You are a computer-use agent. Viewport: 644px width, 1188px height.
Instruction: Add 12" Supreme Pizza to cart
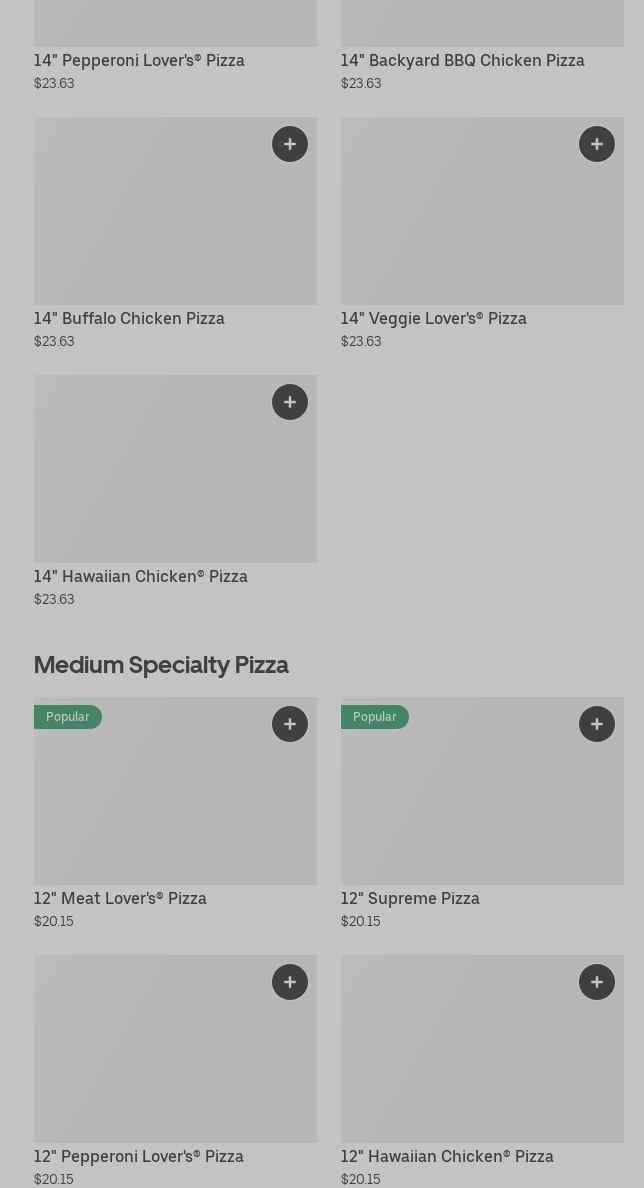click(x=597, y=724)
